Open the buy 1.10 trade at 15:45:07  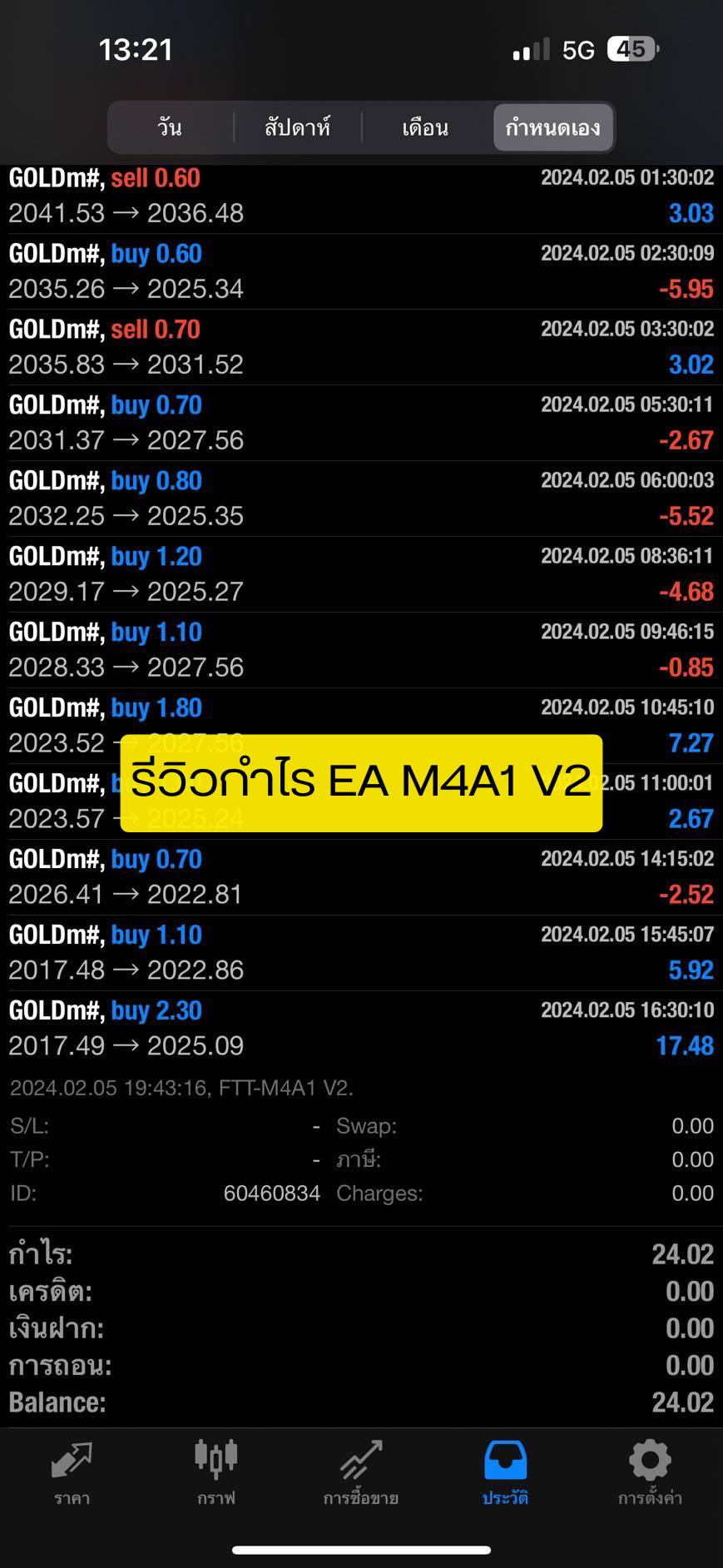click(x=361, y=953)
